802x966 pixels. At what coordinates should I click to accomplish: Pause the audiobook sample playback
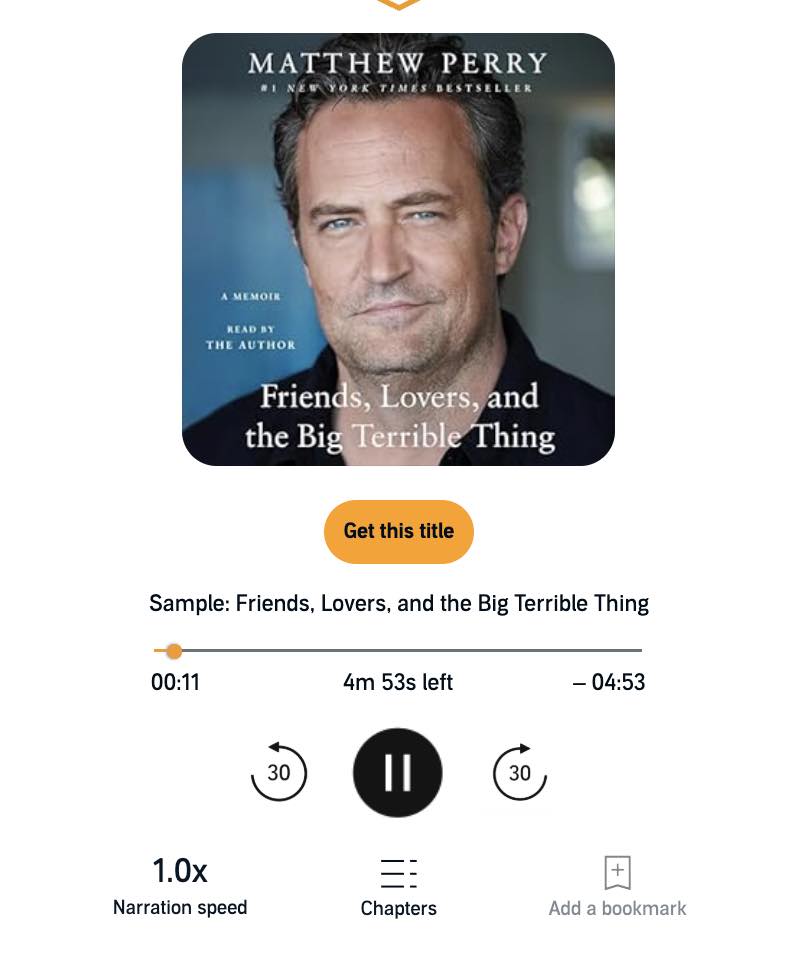398,772
